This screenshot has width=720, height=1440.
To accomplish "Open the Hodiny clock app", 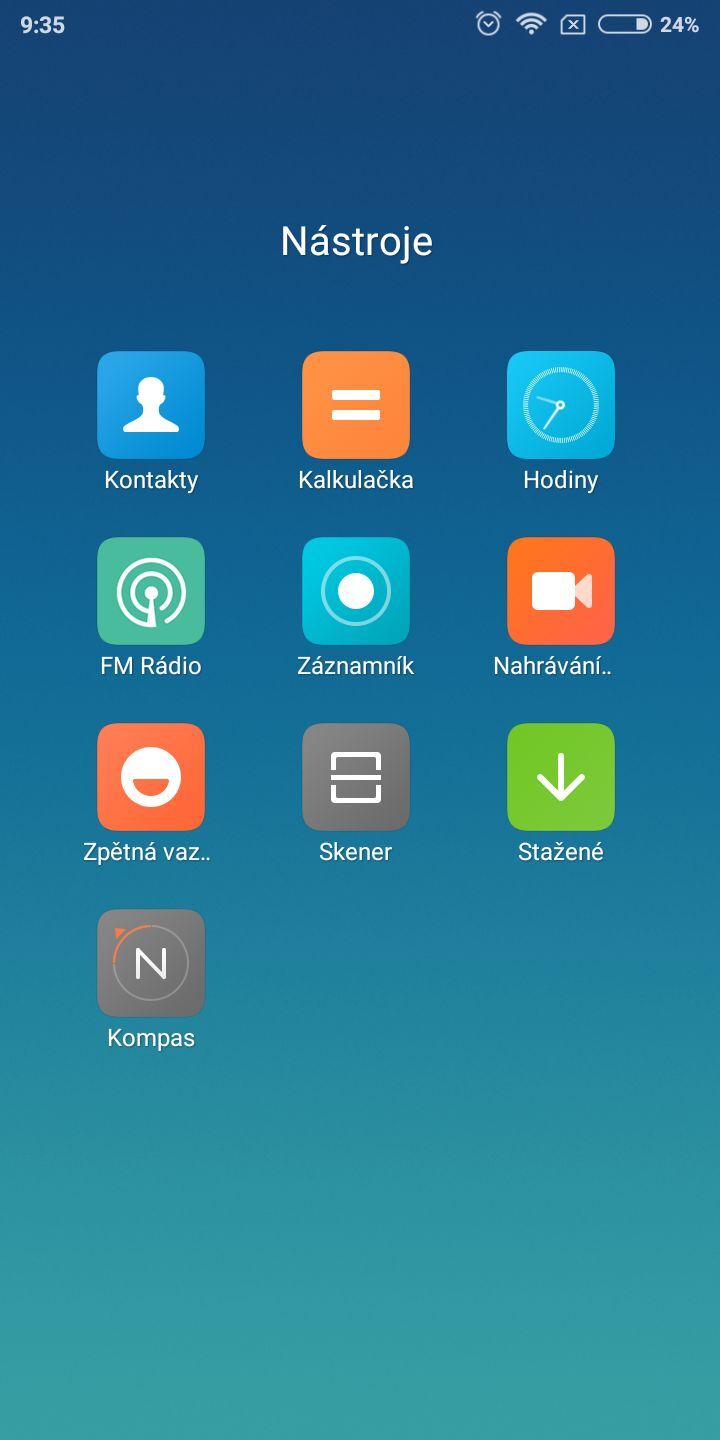I will point(560,404).
